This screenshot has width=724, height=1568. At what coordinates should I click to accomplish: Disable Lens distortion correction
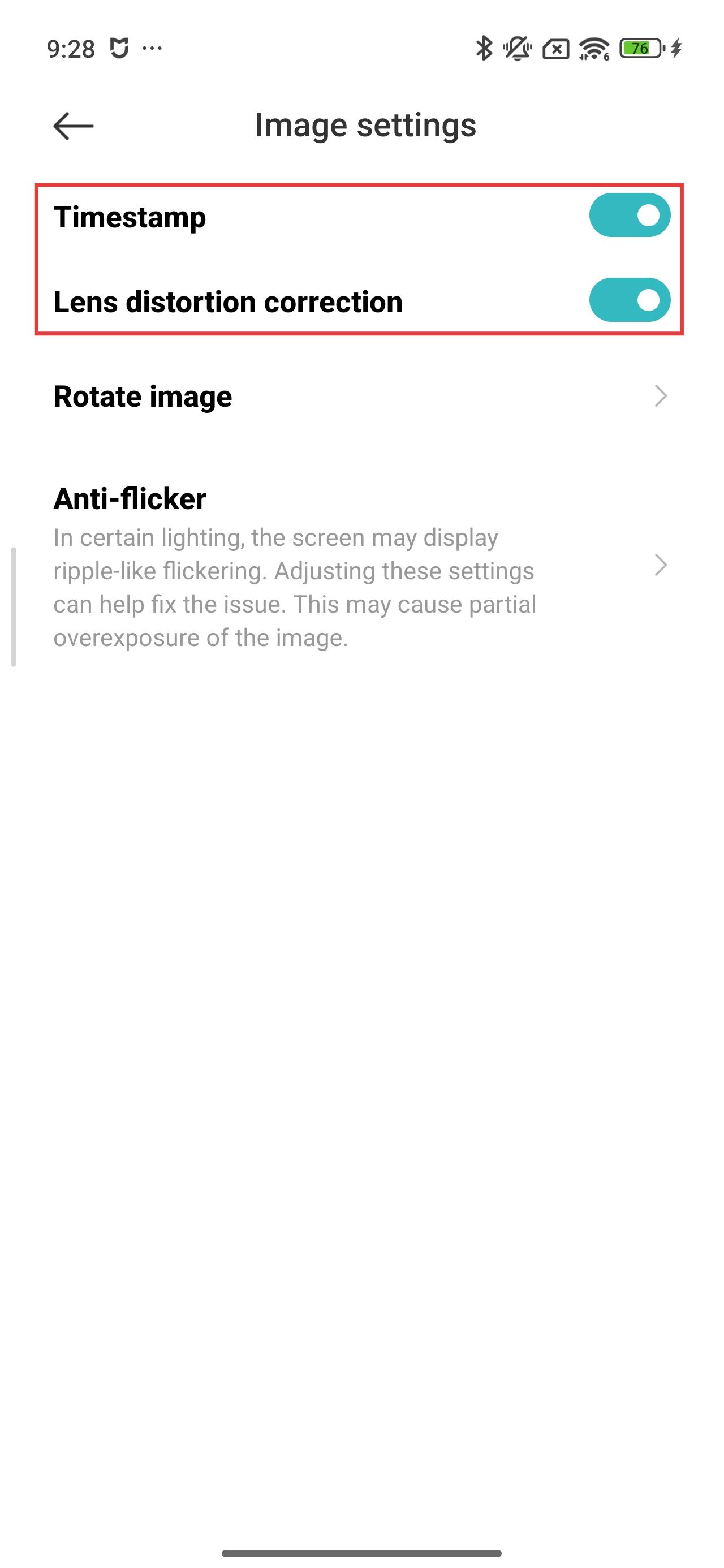[x=629, y=300]
